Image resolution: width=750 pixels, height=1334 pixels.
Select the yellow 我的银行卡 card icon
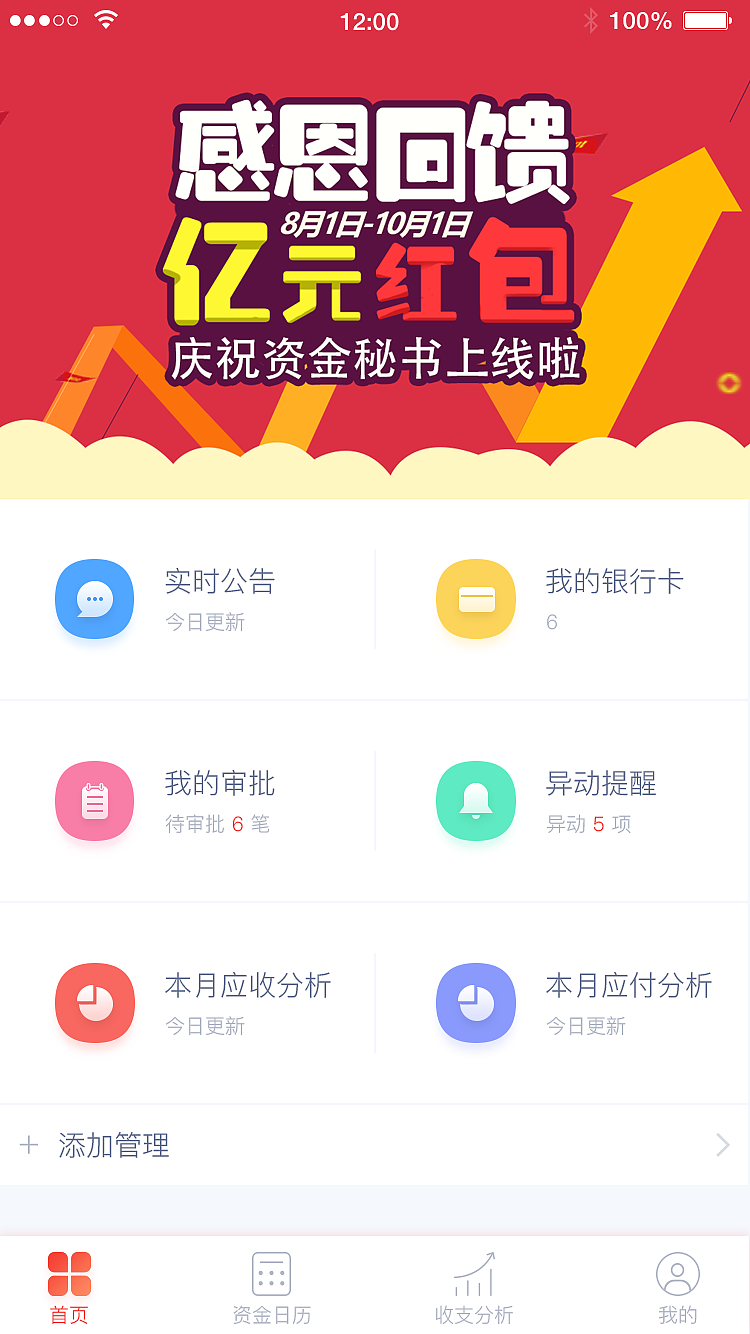(475, 599)
